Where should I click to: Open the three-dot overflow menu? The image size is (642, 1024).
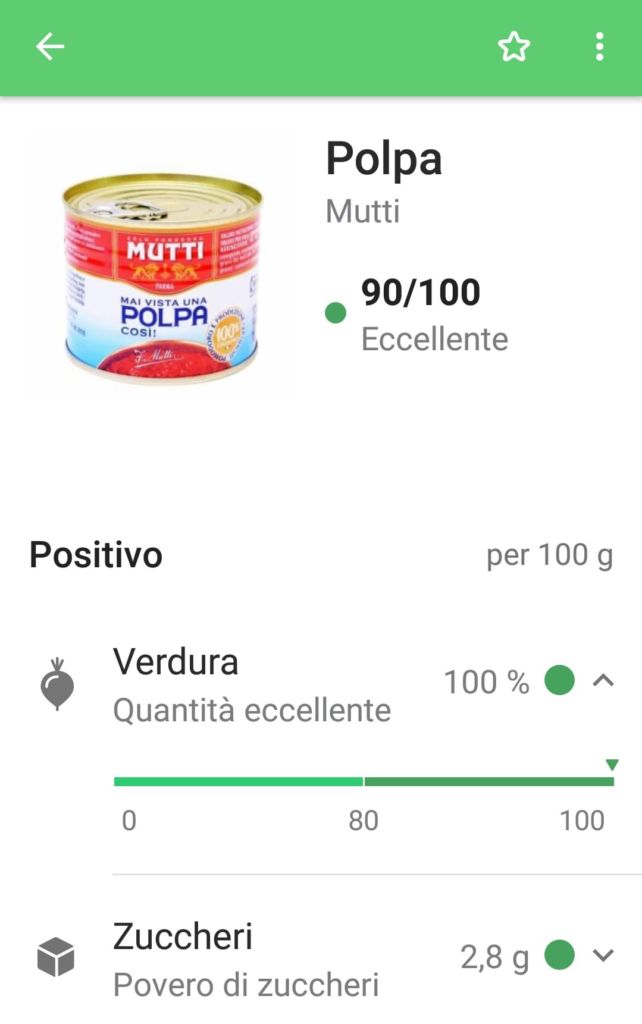(599, 47)
